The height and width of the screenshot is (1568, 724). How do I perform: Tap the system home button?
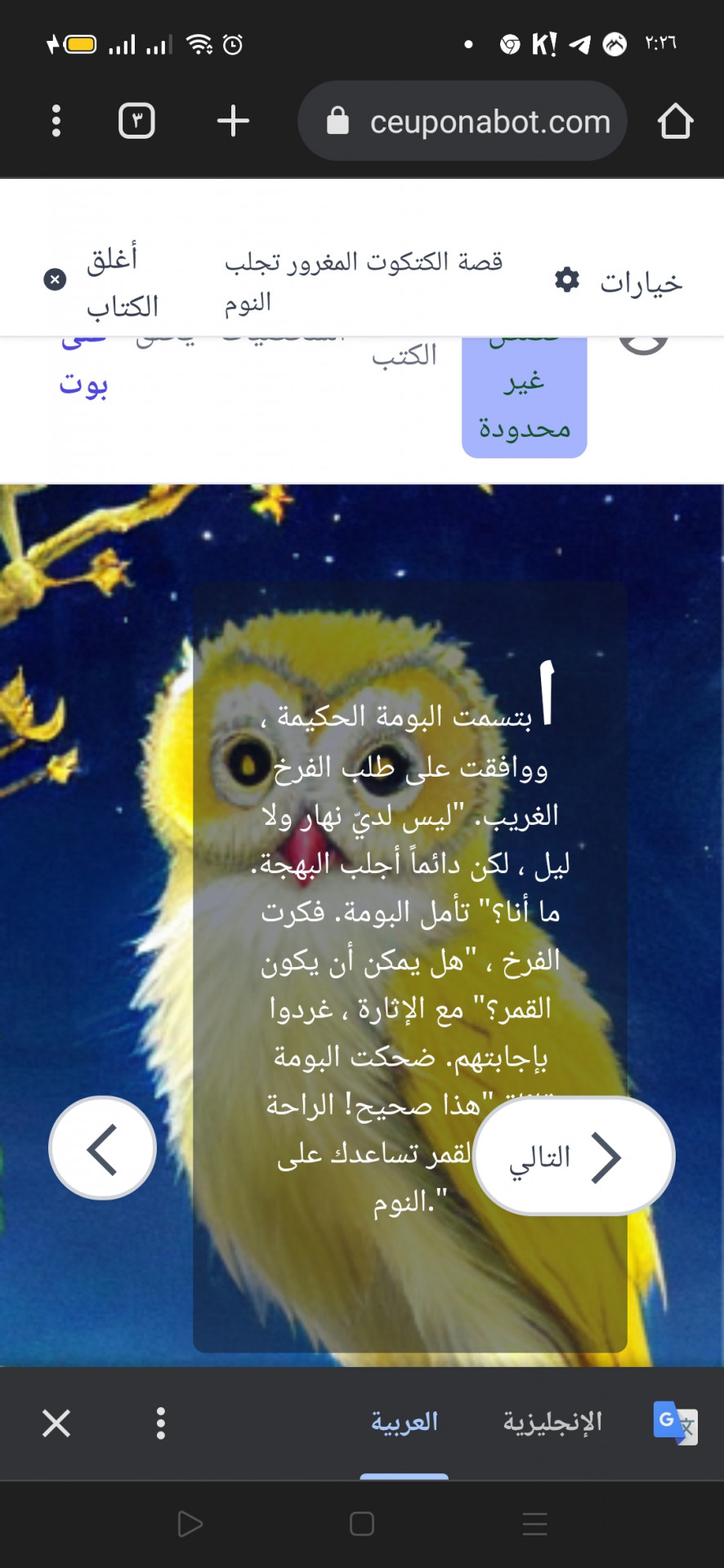point(361,1524)
